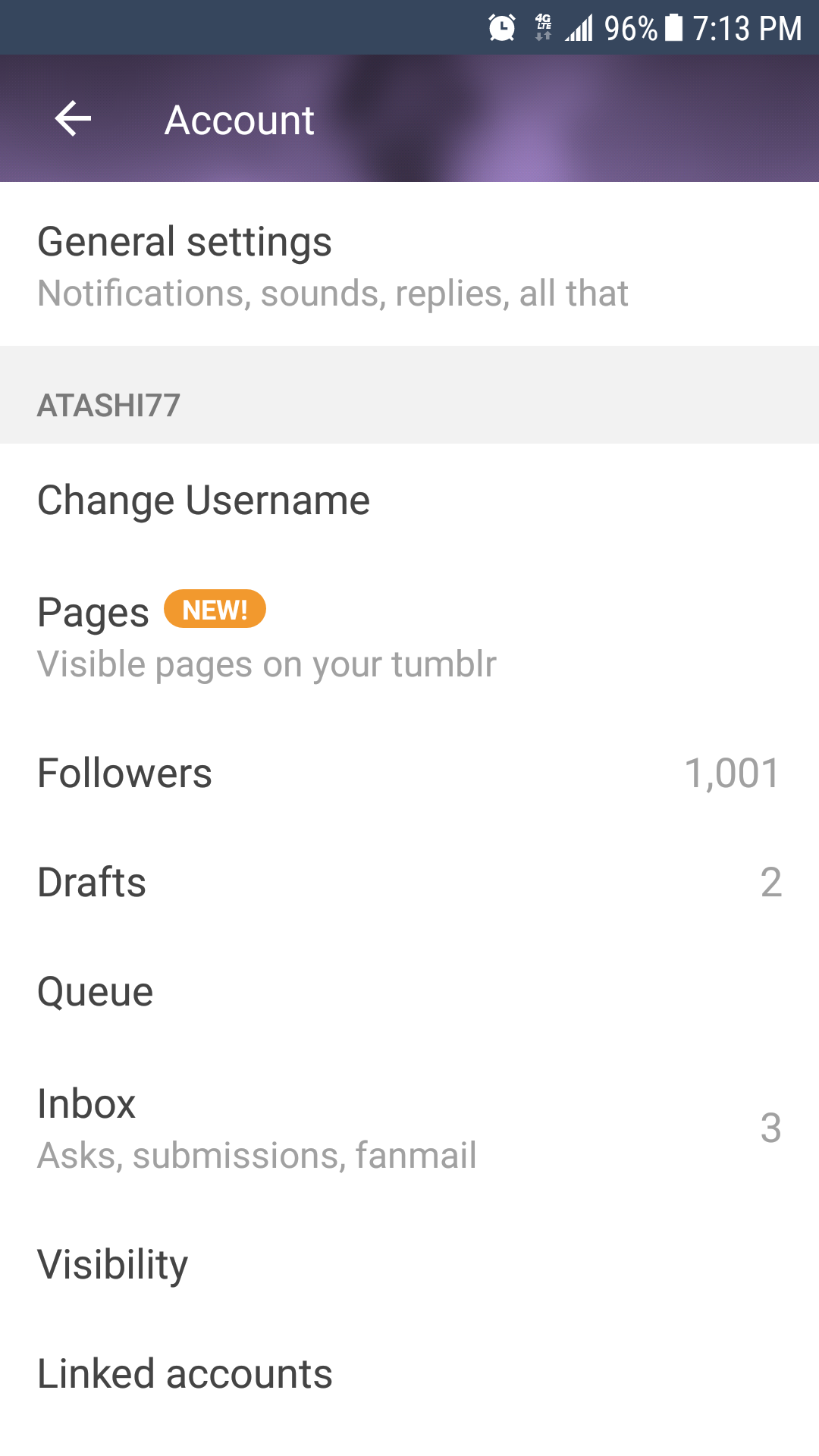Open Linked accounts
The height and width of the screenshot is (1456, 819).
pyautogui.click(x=409, y=1373)
